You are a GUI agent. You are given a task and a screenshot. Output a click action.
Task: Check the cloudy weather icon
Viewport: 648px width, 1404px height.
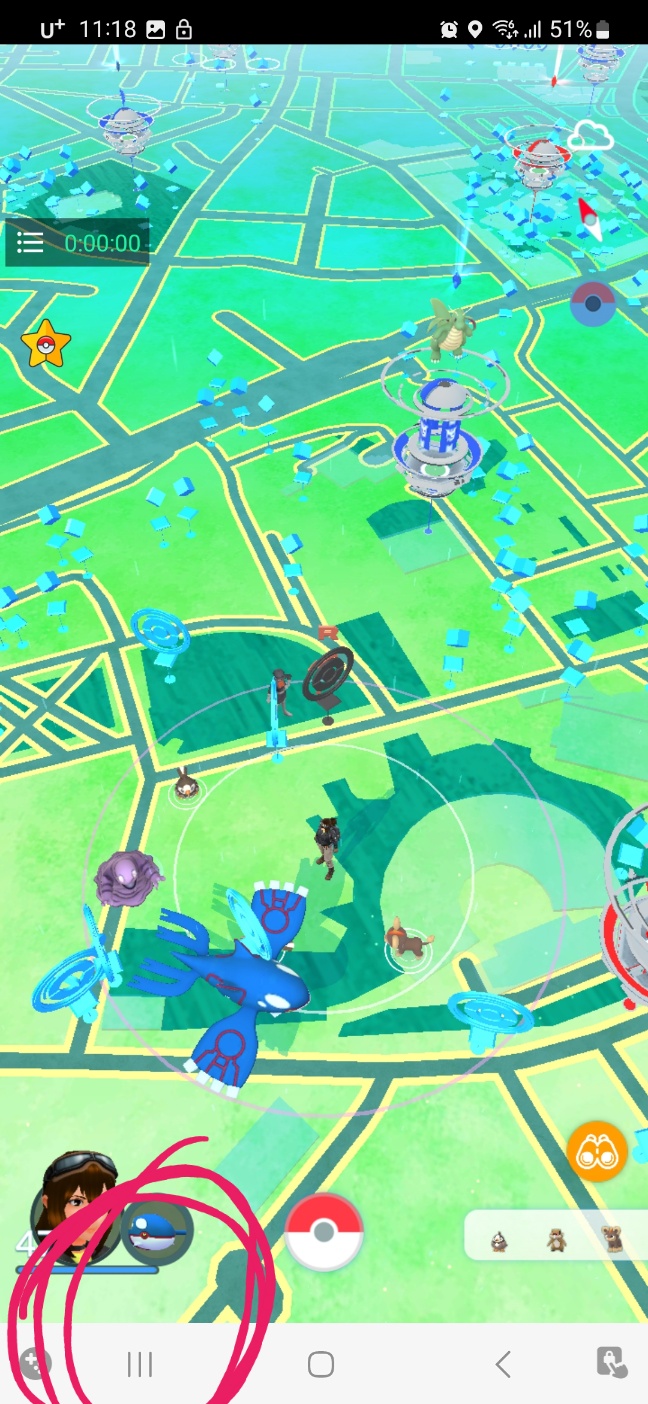[x=590, y=137]
